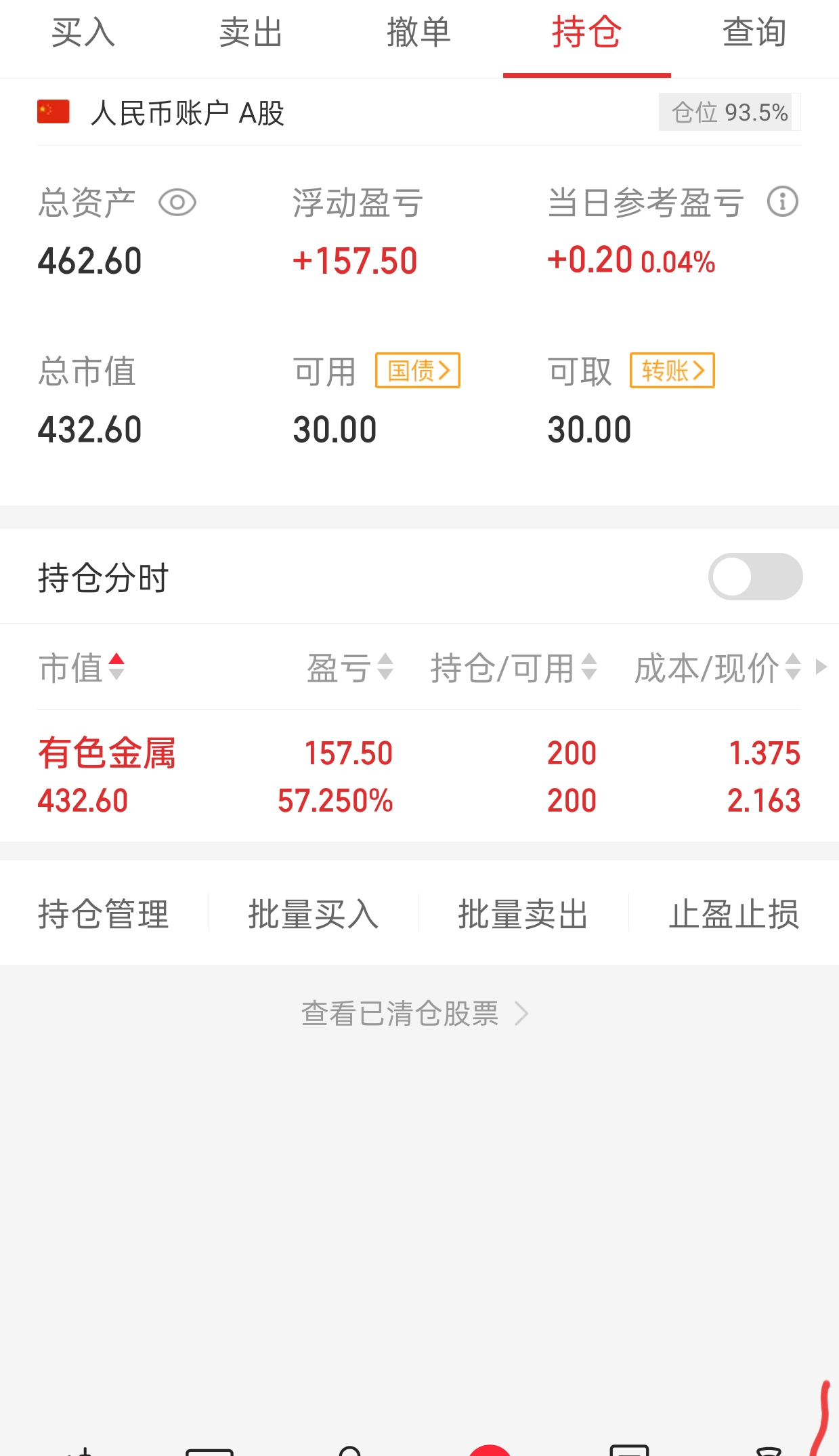The height and width of the screenshot is (1456, 839).
Task: Open the 有色金属 holding row
Action: click(419, 776)
